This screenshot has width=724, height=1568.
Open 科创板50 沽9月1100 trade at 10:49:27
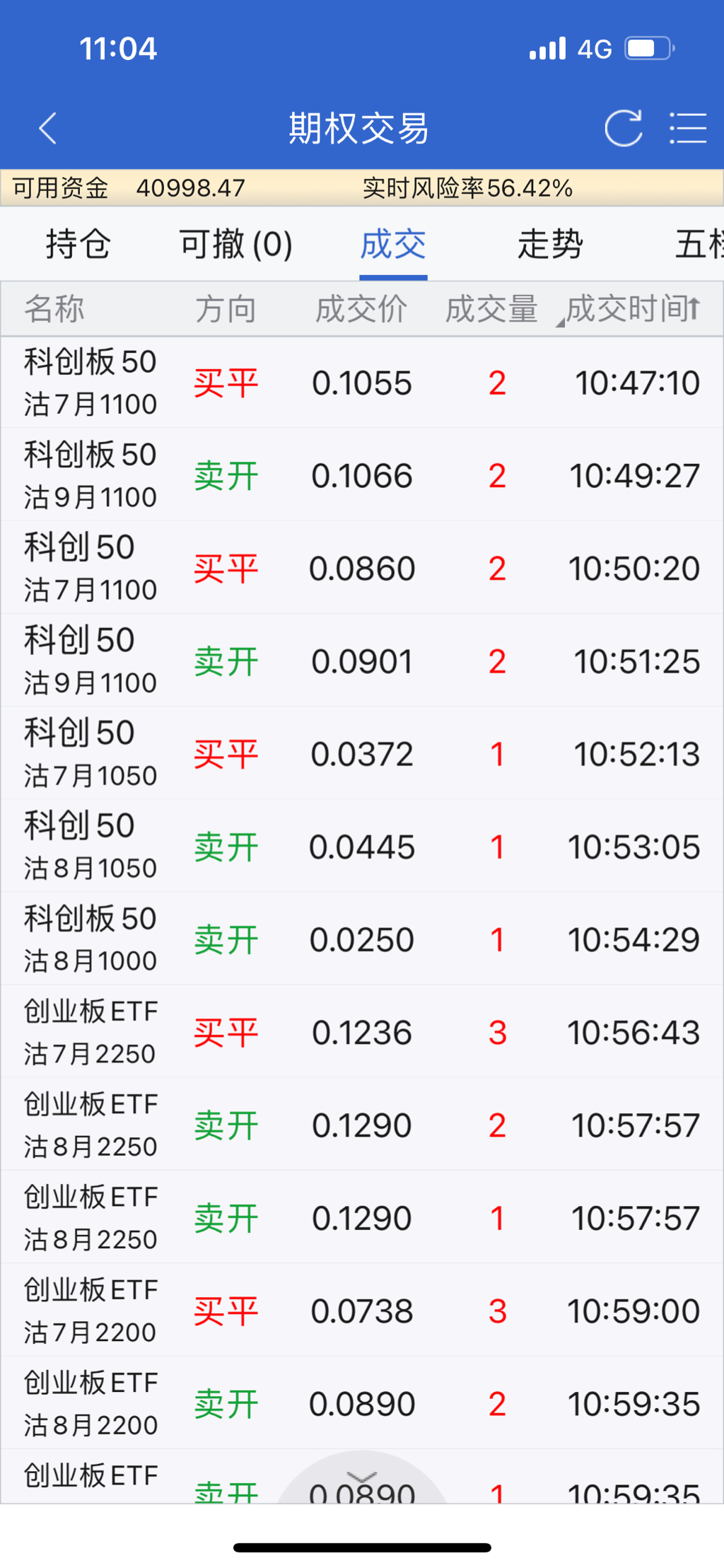[362, 475]
